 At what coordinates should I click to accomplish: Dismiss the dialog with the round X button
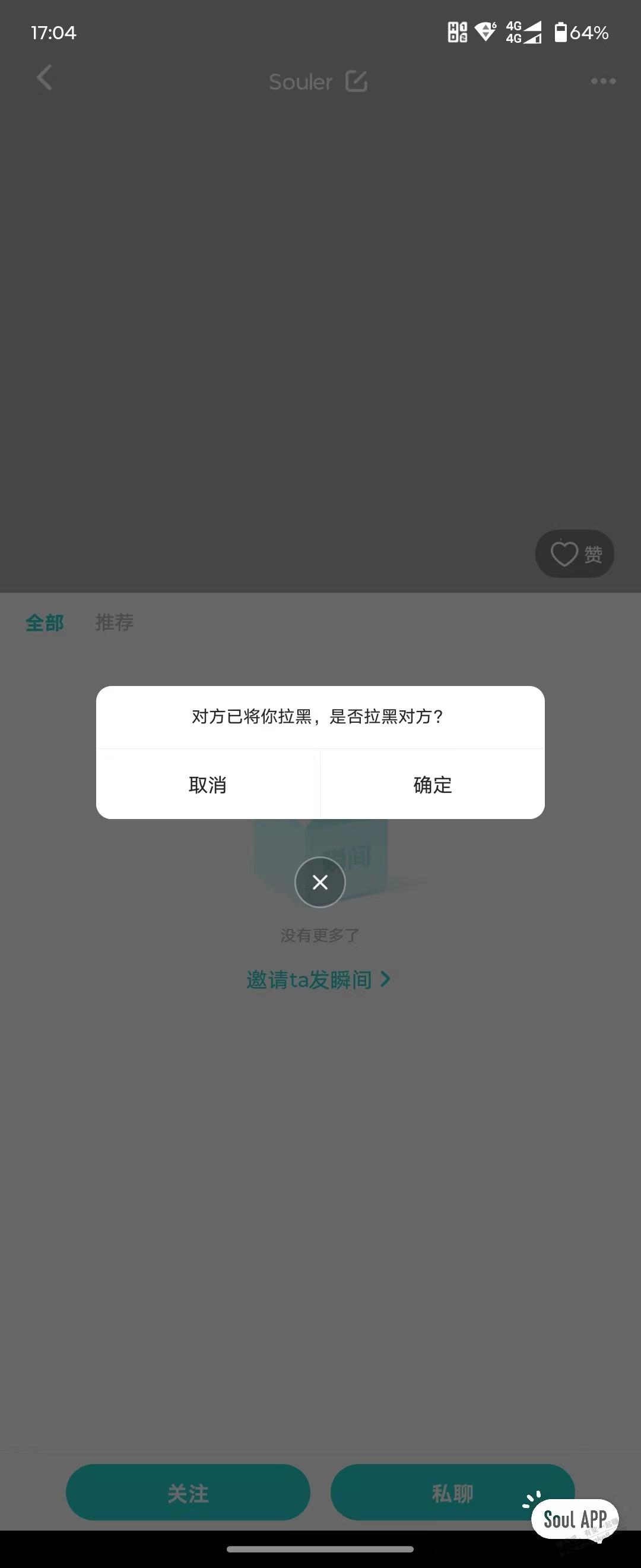(320, 882)
